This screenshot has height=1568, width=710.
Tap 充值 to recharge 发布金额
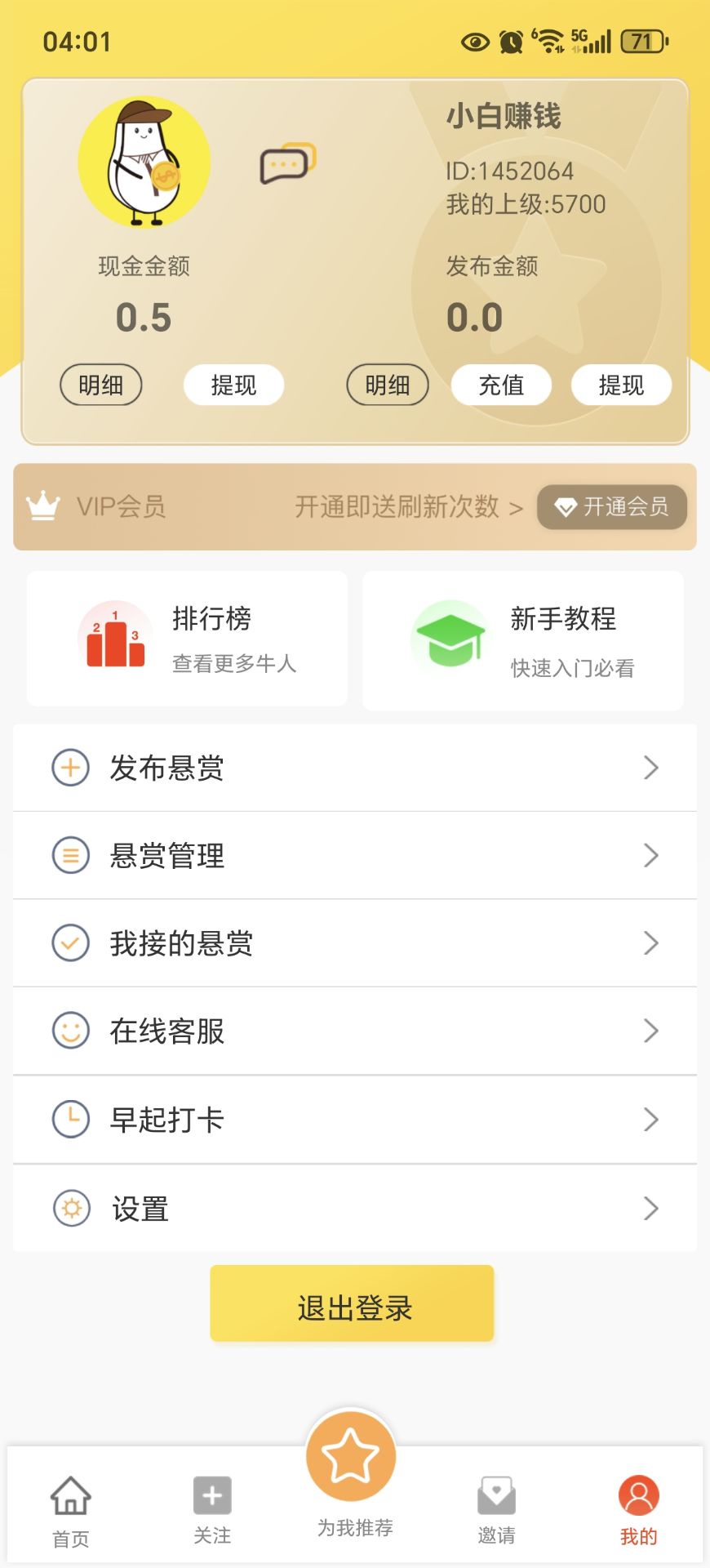499,385
